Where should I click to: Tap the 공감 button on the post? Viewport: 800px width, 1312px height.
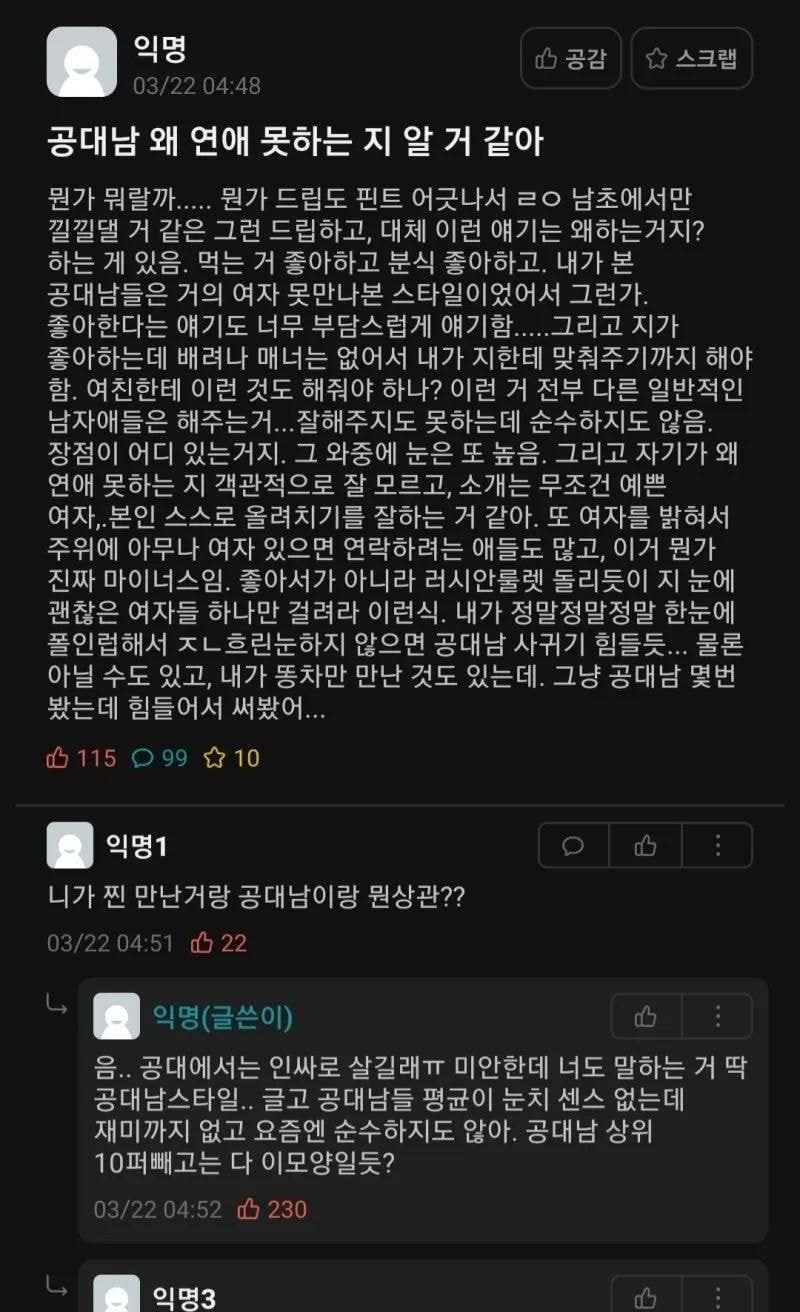pos(571,59)
